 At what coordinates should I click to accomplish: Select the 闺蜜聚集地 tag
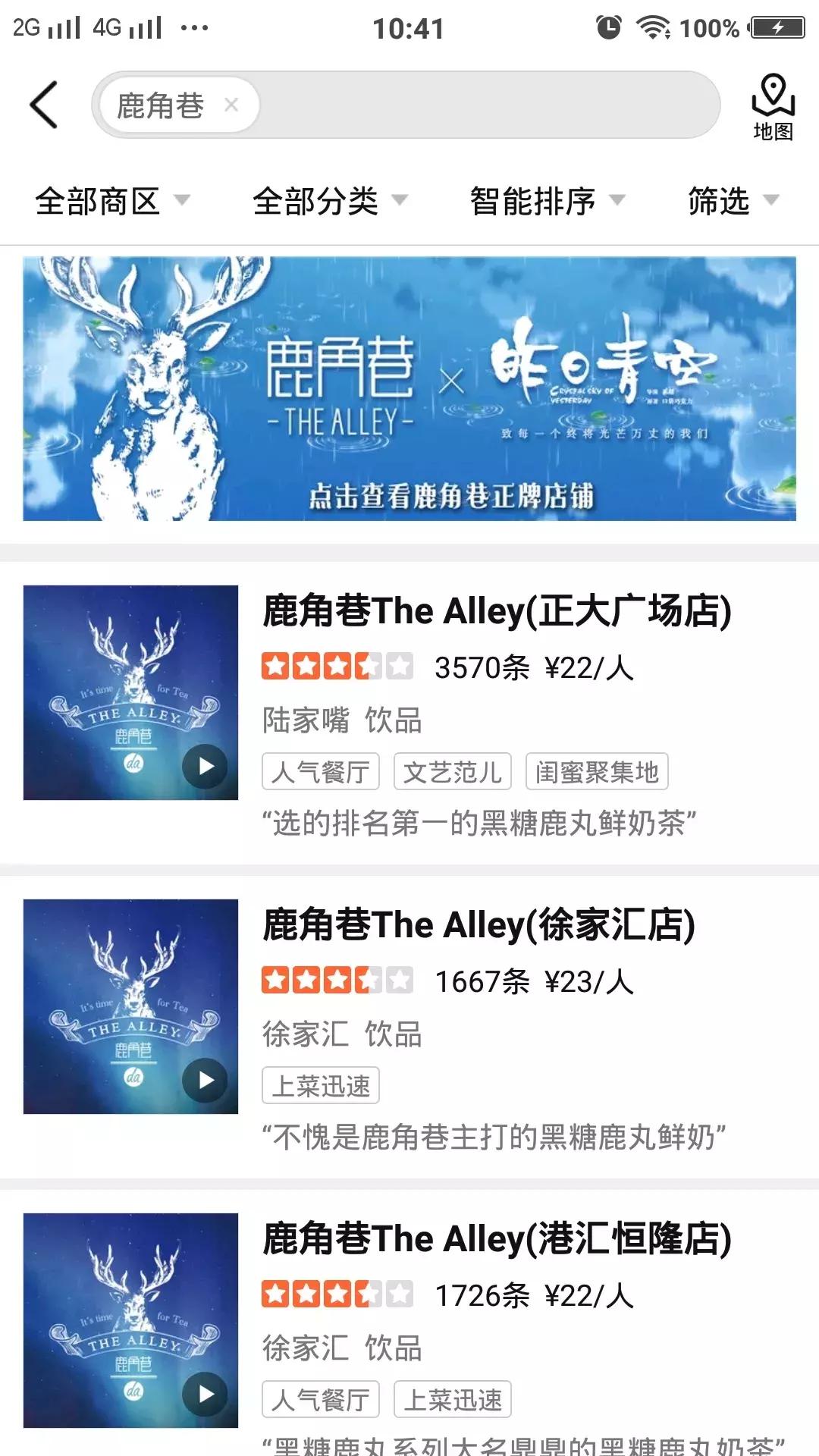(598, 771)
